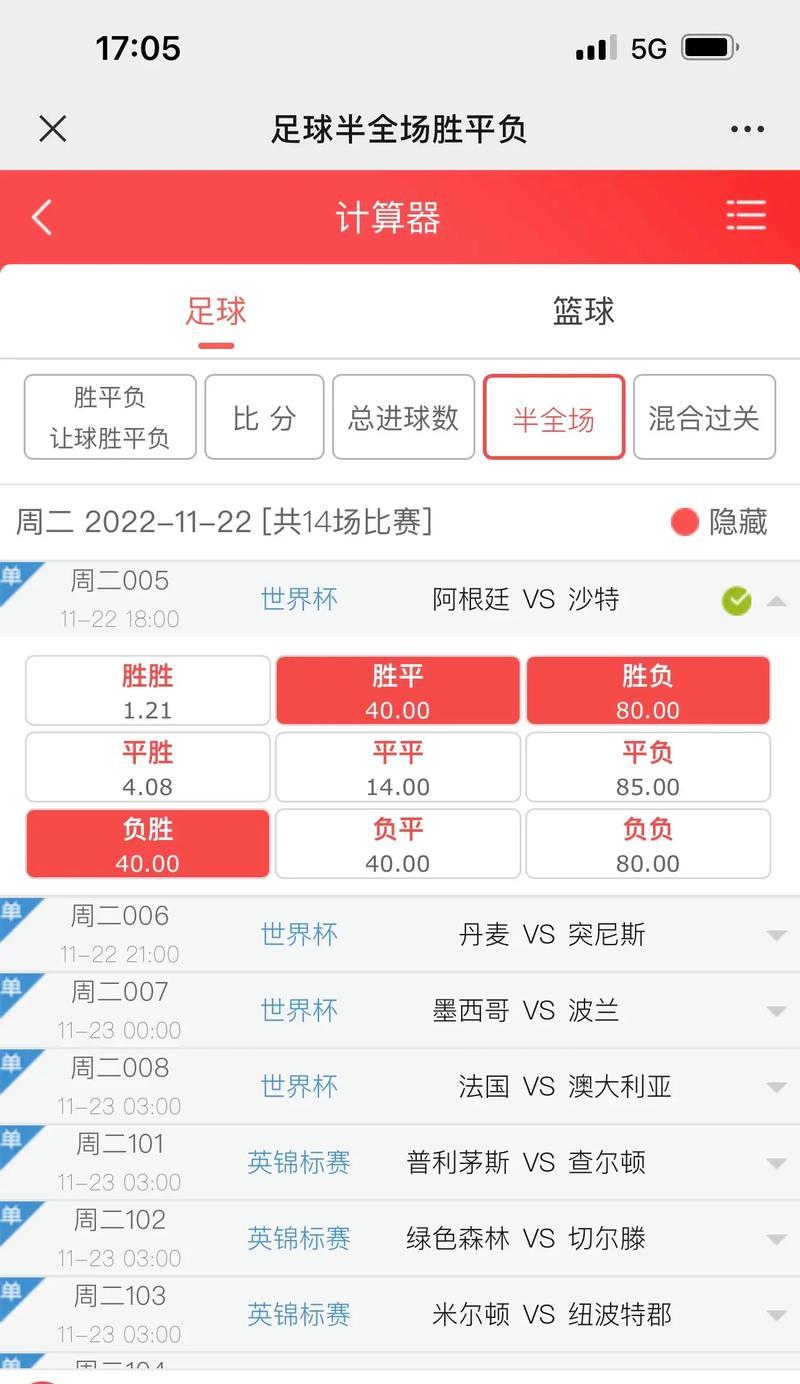
Task: Pick the 负负 80.00 odds option
Action: point(648,843)
